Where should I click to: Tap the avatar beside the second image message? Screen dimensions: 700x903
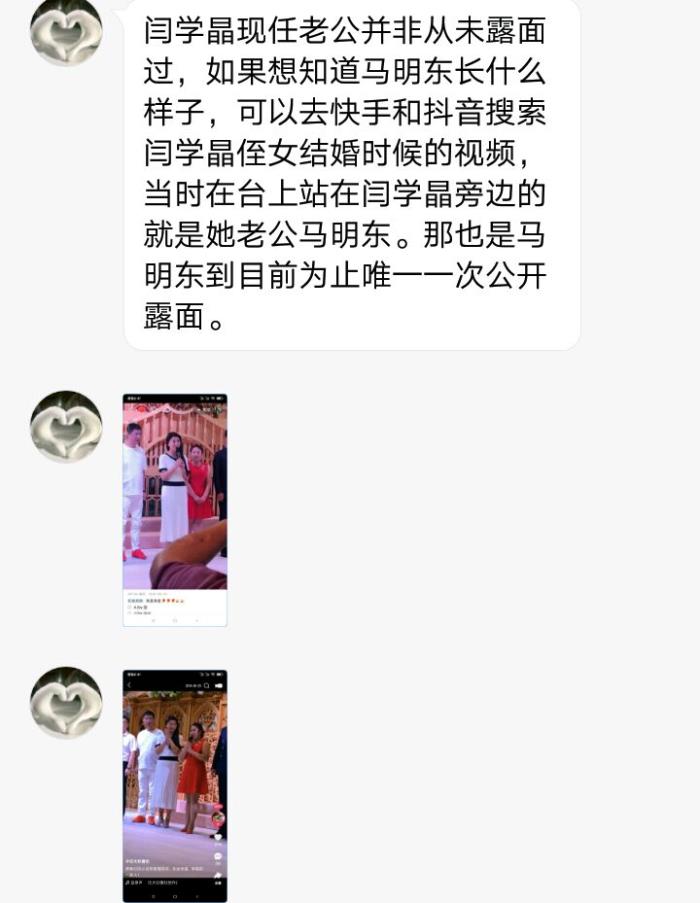(66, 702)
